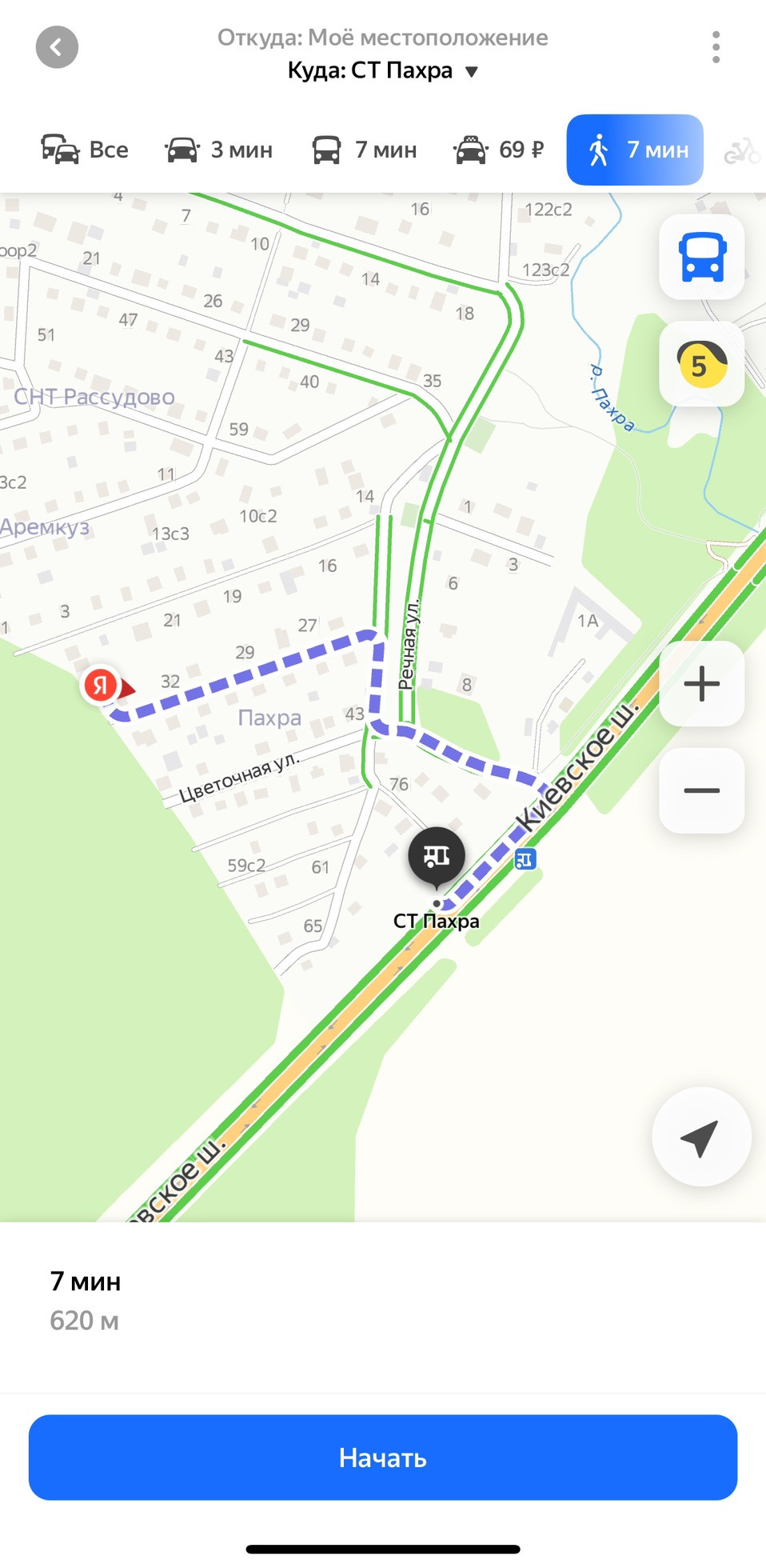Center the map on my location
This screenshot has height=1568, width=766.
tap(701, 1137)
